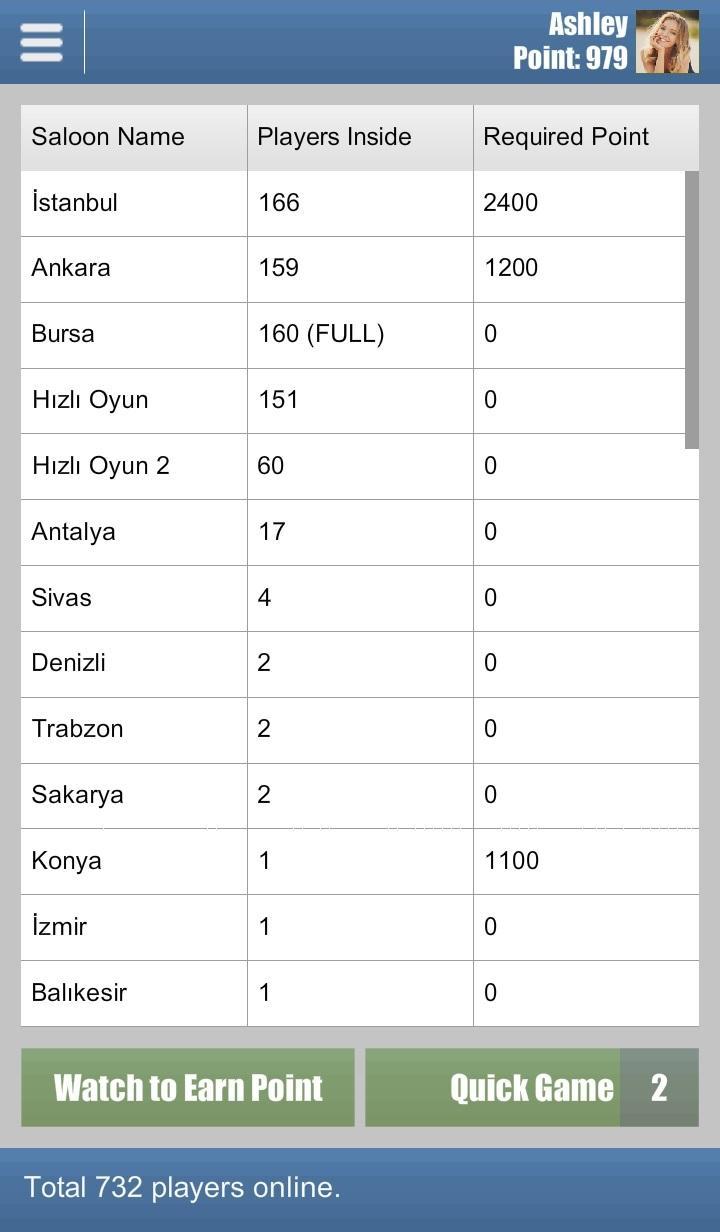Select the İstanbul saloon row
Viewport: 720px width, 1232px height.
point(133,202)
